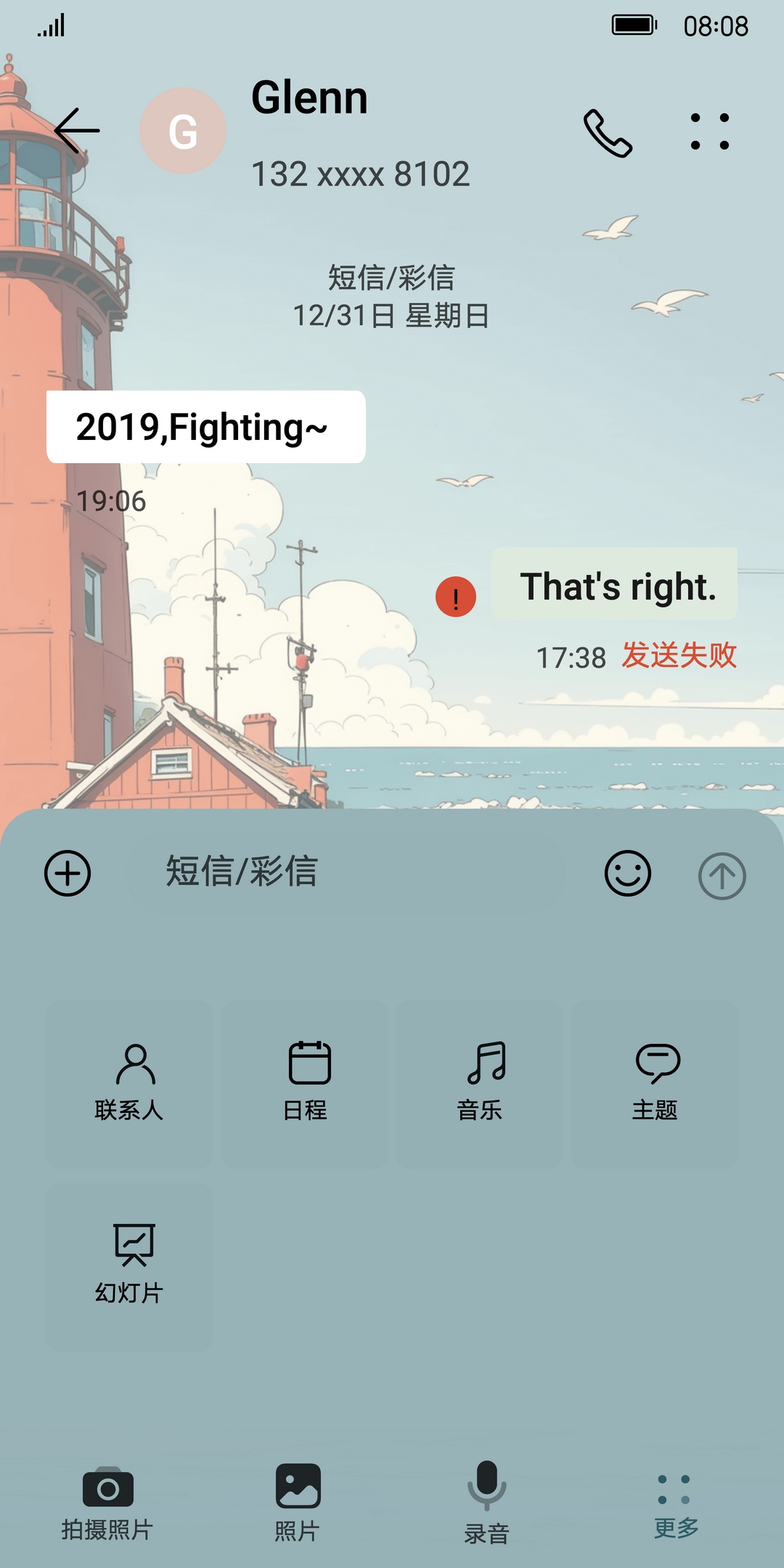This screenshot has width=784, height=1568.
Task: Attach music via 音乐
Action: point(479,1084)
